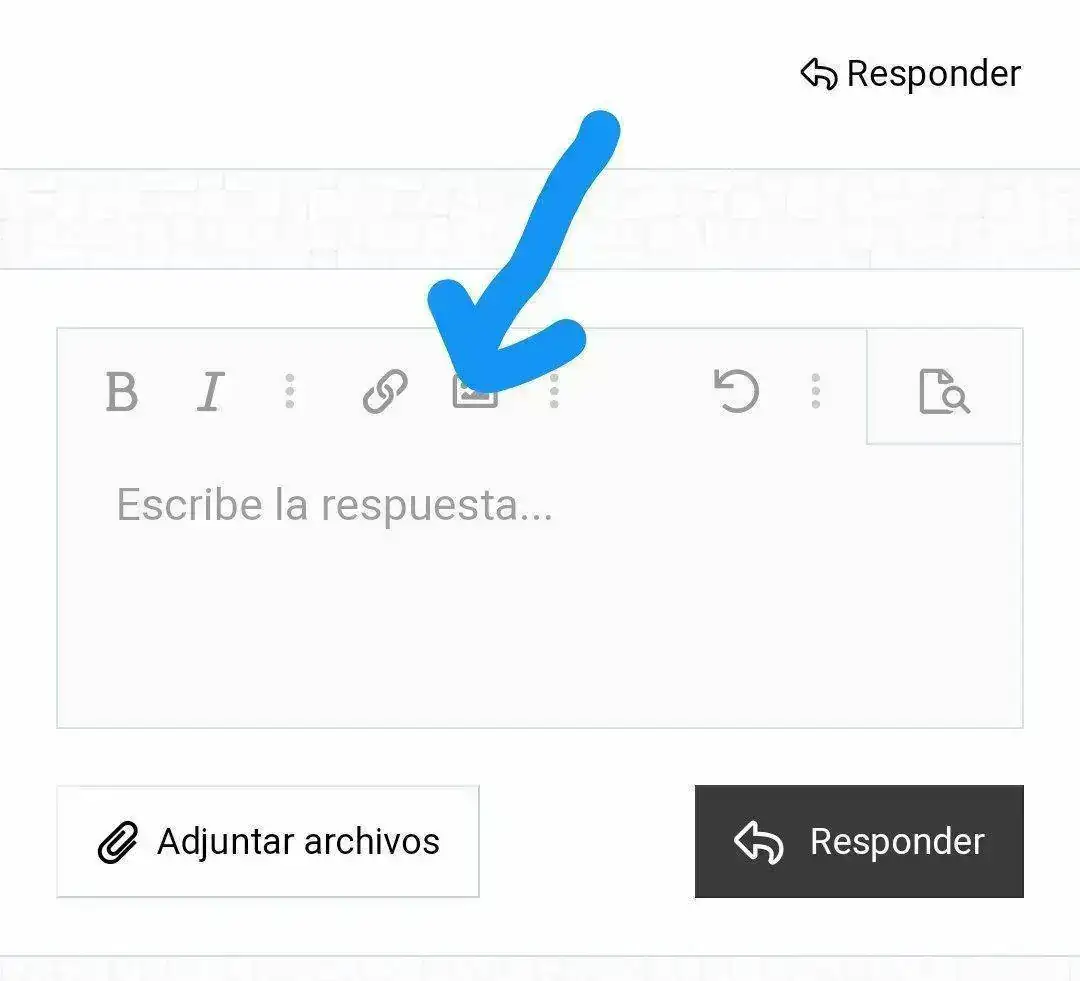Enable italic formatting
Viewport: 1080px width, 981px height.
tap(210, 392)
